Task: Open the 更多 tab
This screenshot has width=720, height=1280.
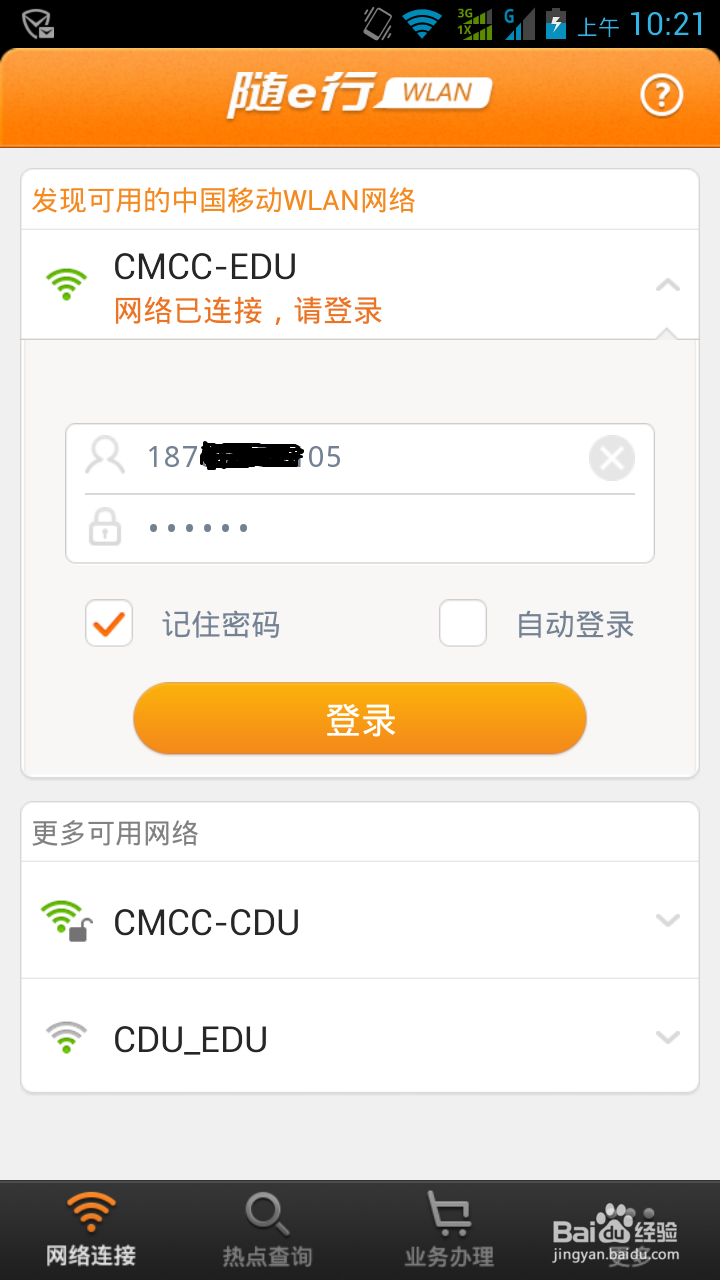Action: [x=629, y=1230]
